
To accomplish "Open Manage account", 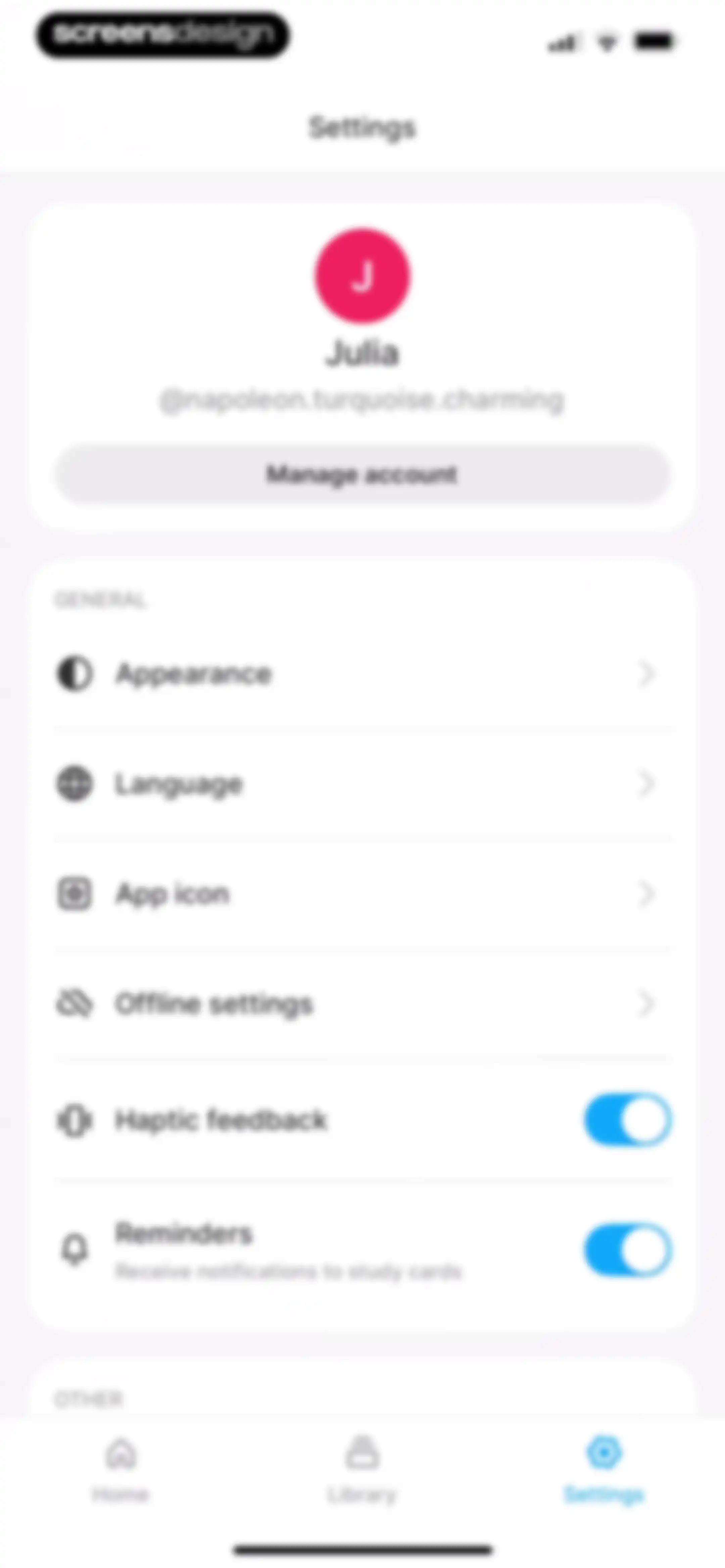I will click(362, 474).
